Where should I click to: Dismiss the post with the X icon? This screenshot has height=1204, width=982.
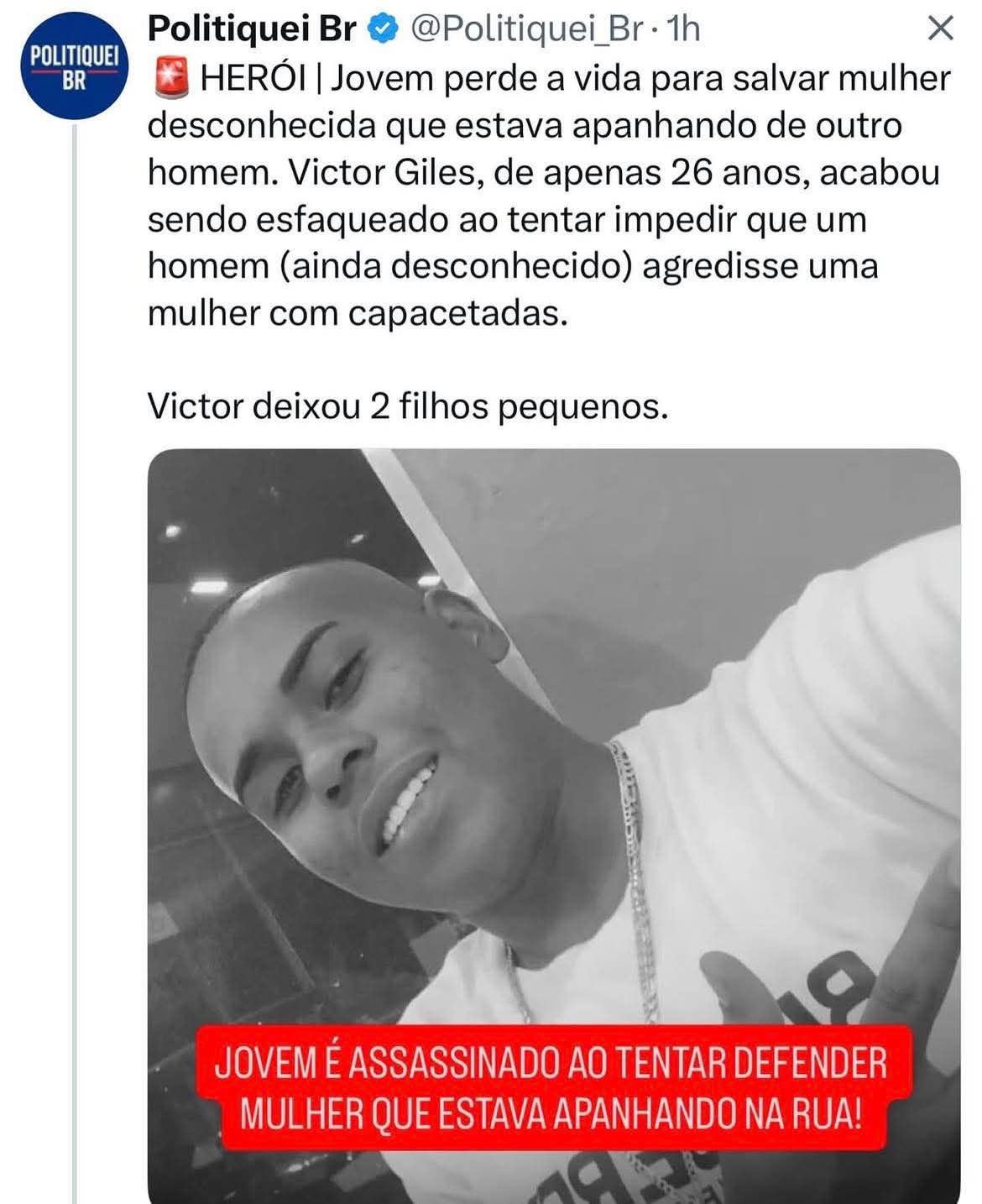(x=941, y=29)
